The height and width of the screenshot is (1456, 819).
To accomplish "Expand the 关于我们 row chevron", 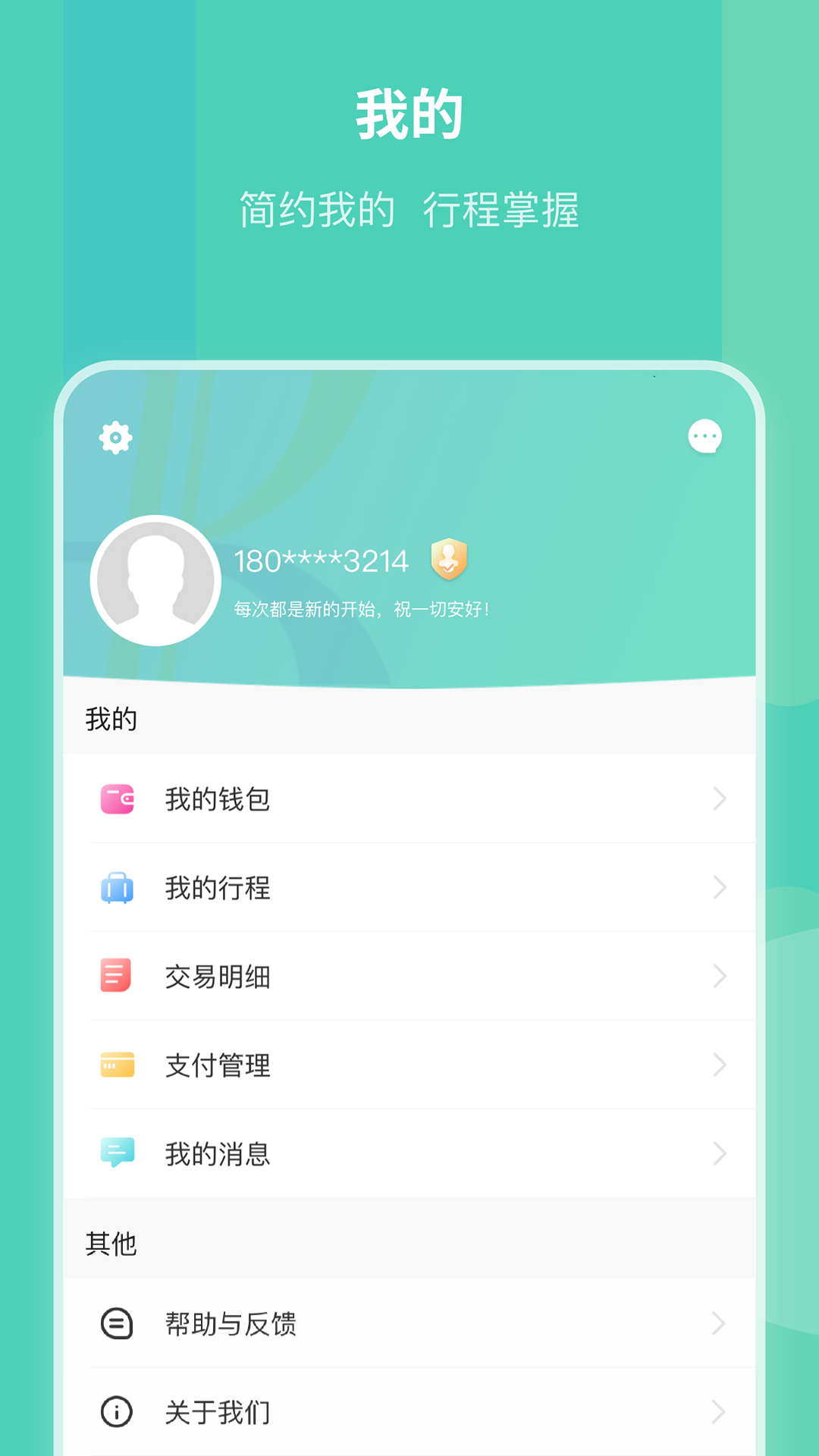I will coord(719,1412).
